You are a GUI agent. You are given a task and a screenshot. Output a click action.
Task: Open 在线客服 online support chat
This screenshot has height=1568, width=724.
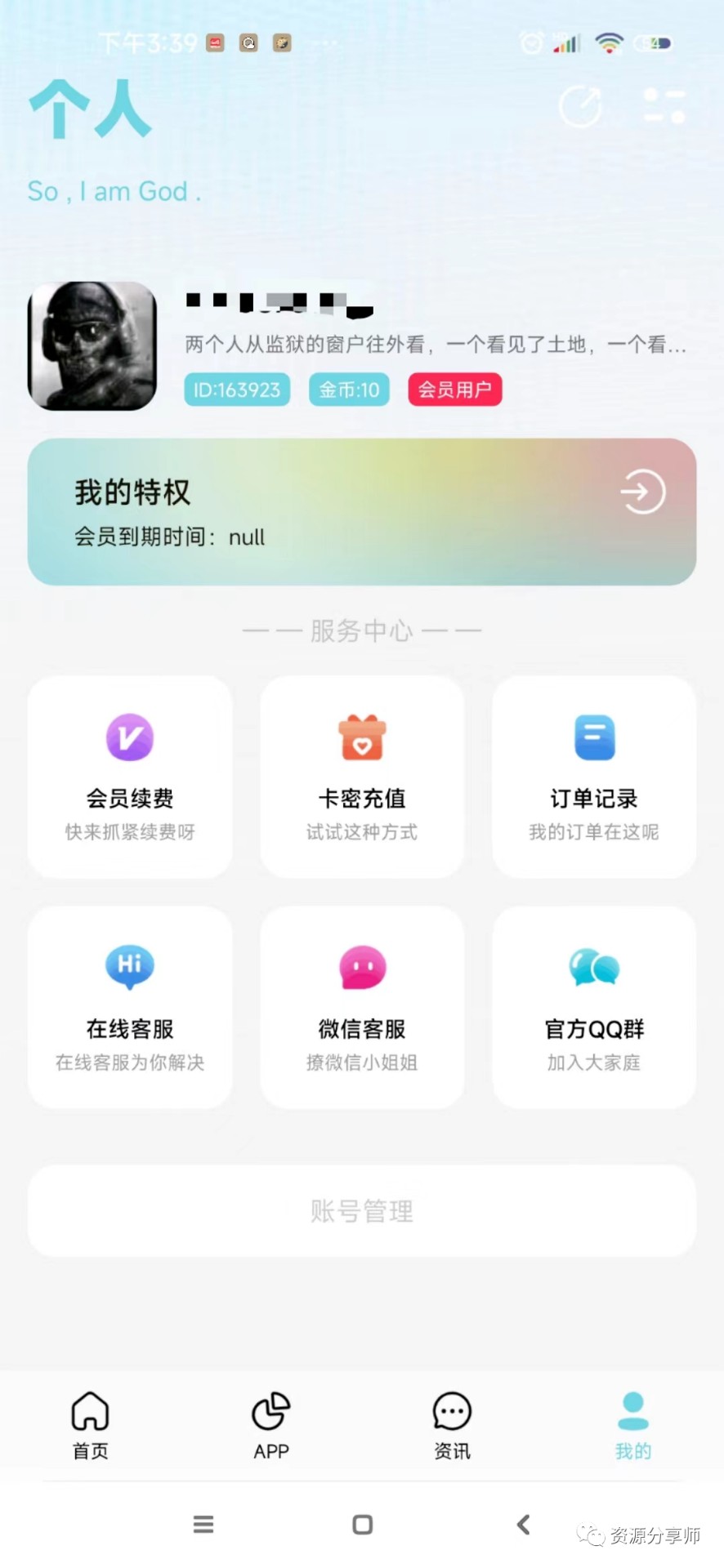coord(129,968)
